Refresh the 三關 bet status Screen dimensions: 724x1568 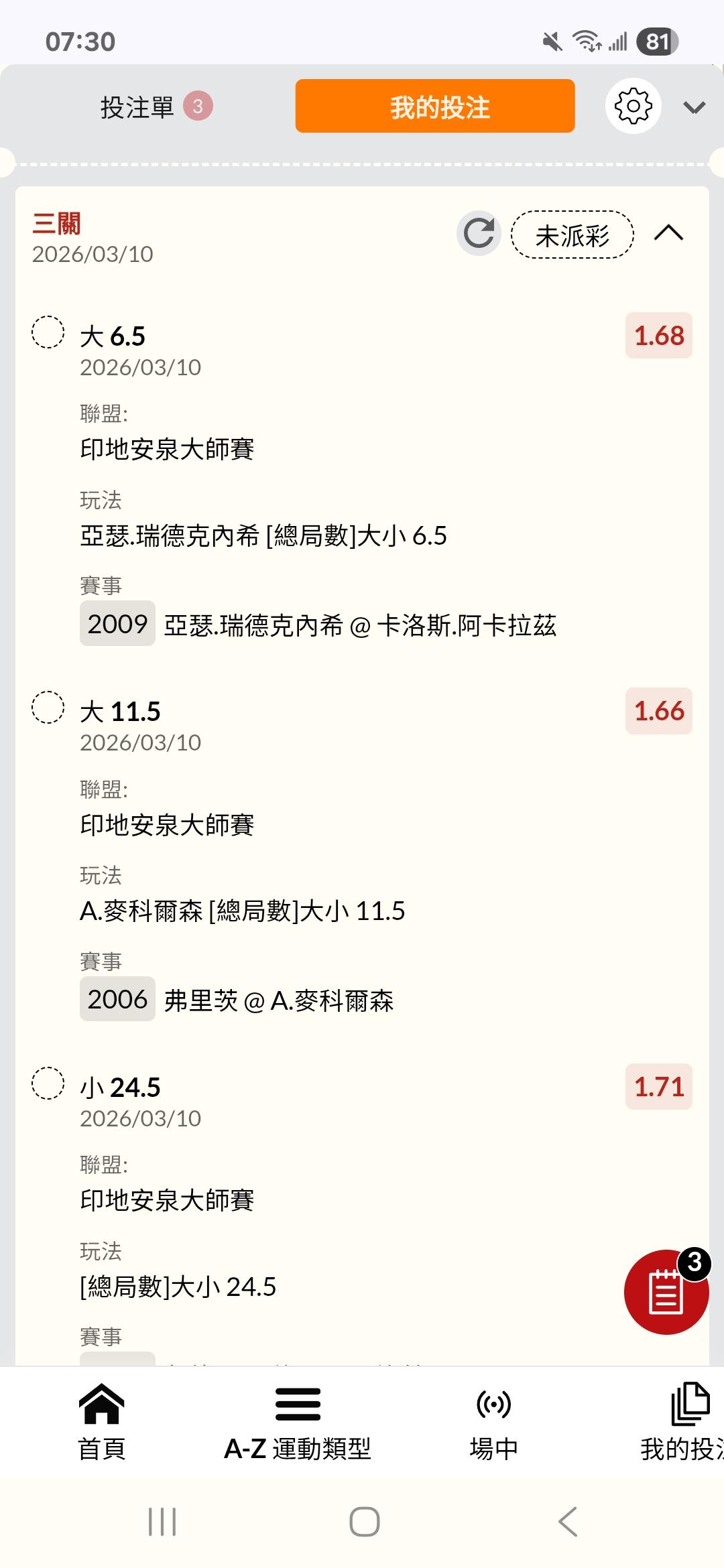479,233
